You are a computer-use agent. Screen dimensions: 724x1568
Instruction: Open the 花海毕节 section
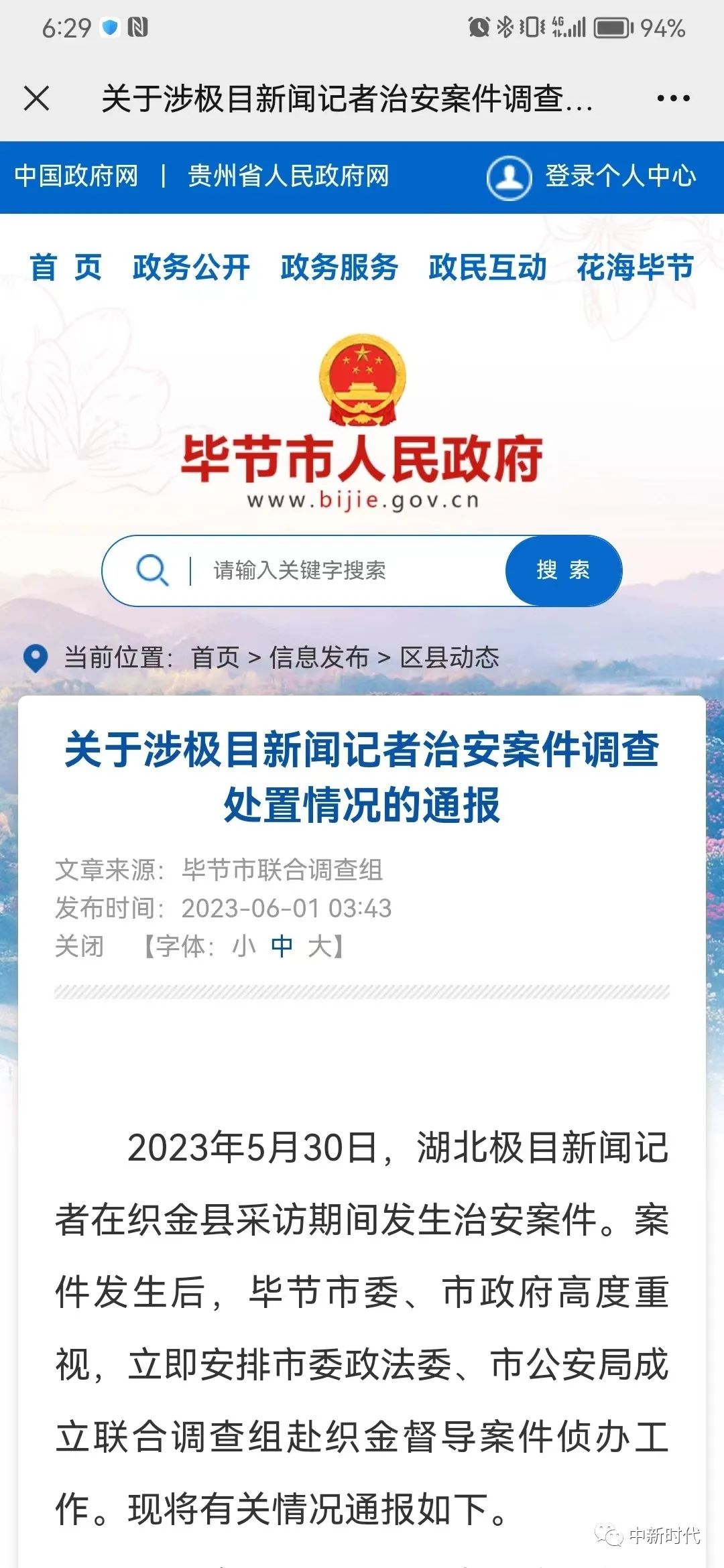(635, 267)
